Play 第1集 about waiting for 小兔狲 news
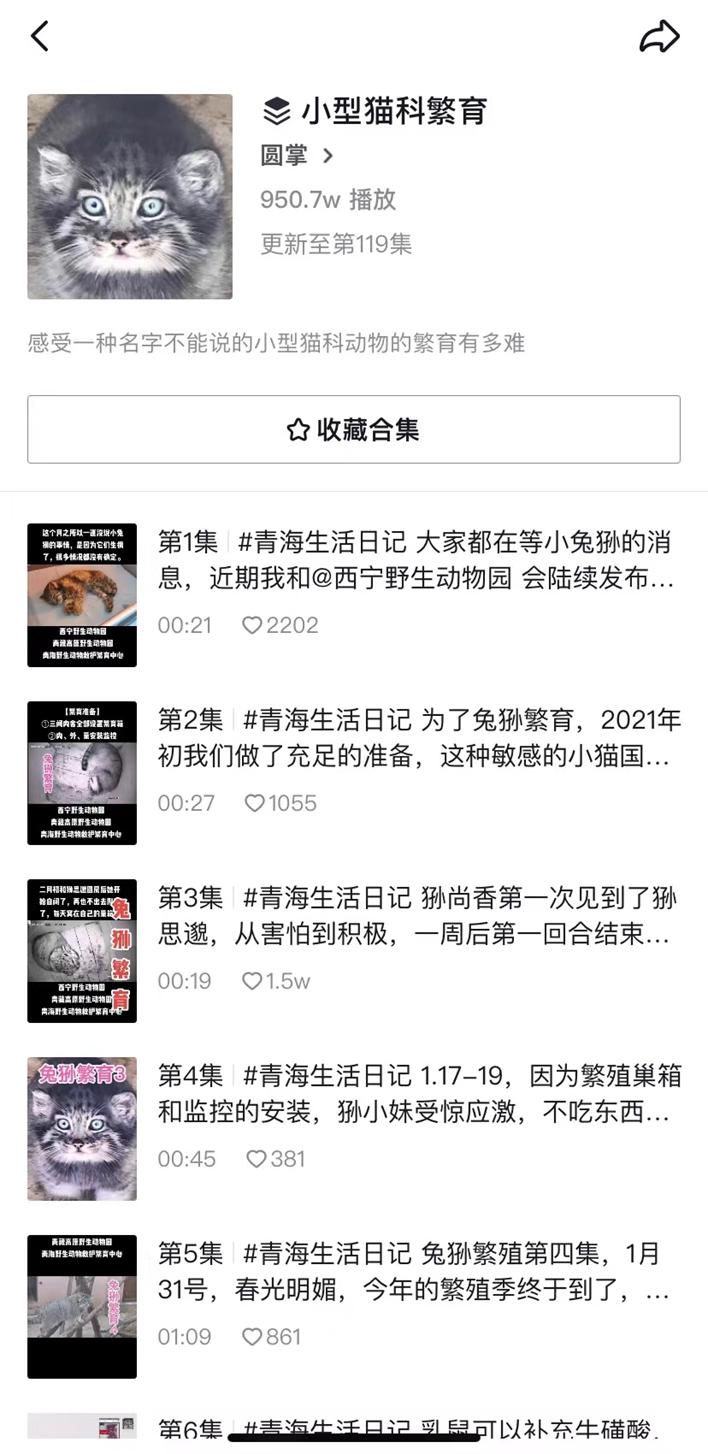The image size is (708, 1454). 415,560
